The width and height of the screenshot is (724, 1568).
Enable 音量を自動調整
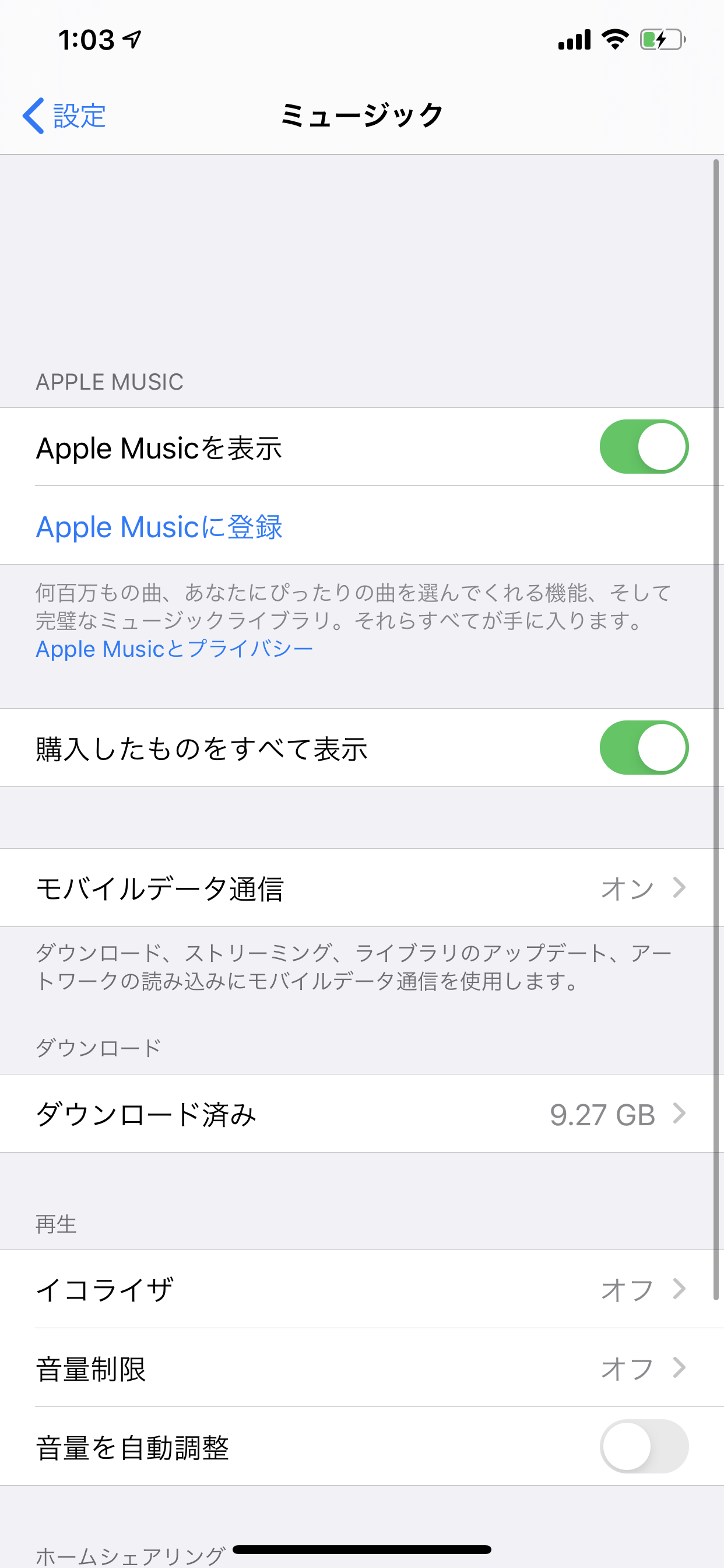point(644,1447)
